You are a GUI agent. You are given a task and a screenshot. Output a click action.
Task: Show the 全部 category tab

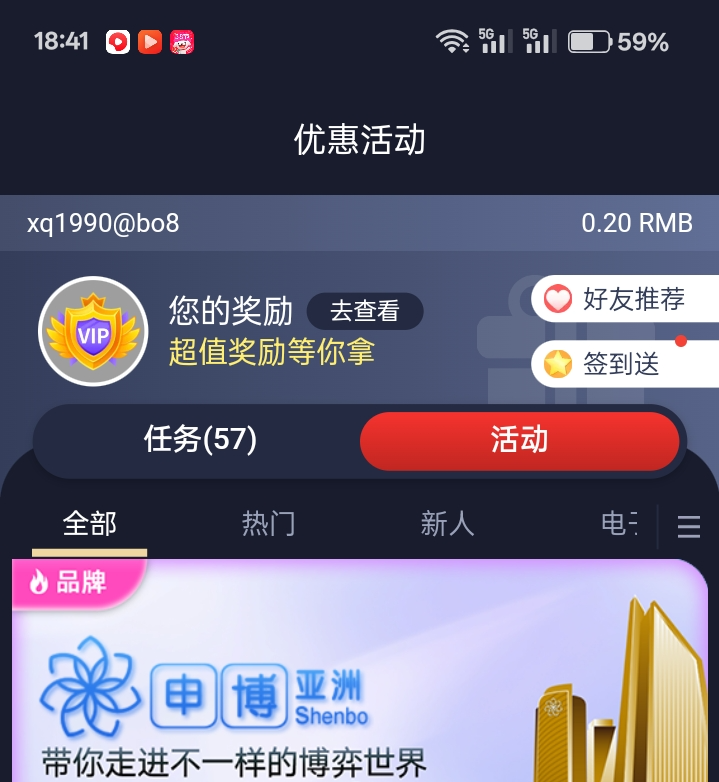coord(89,523)
